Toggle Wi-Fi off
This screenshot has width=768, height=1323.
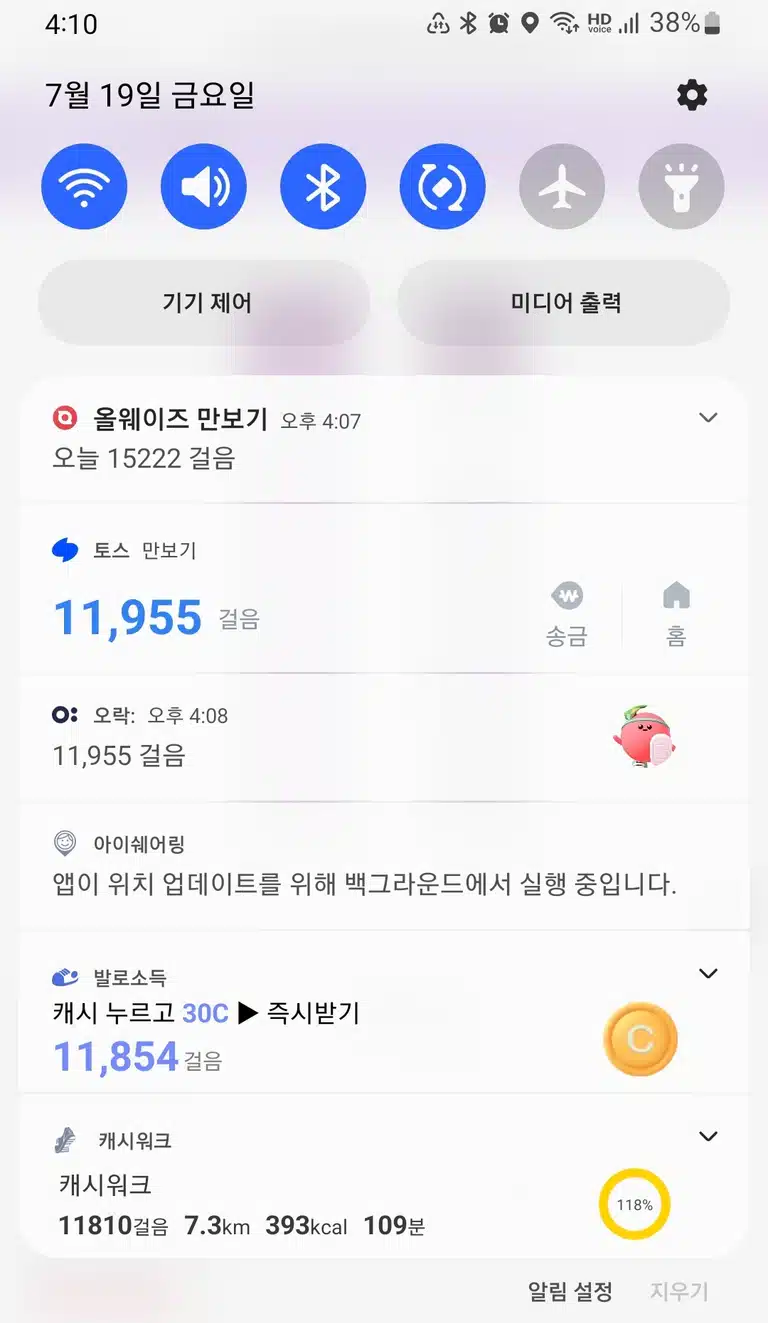tap(84, 186)
